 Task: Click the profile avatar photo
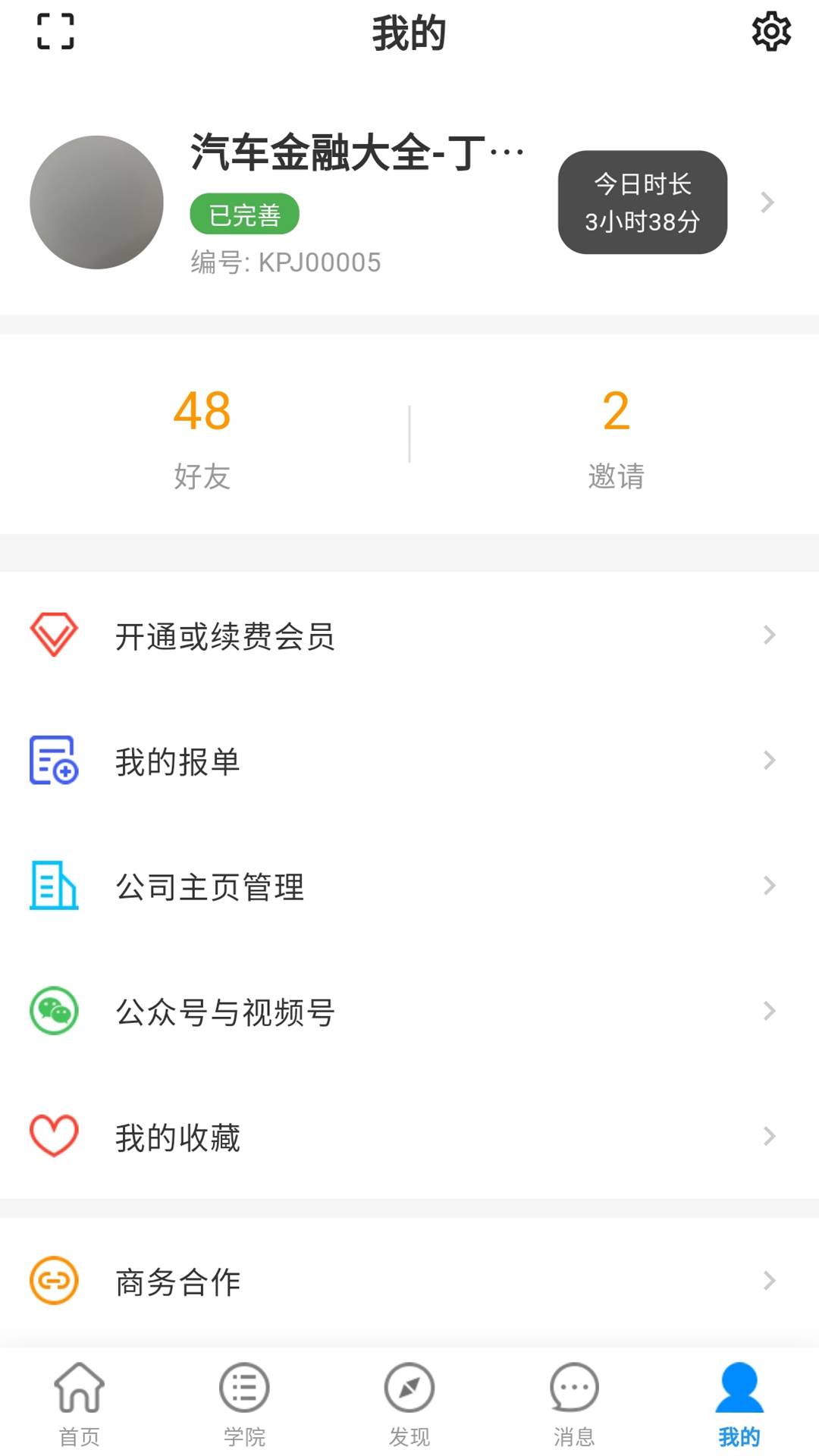pyautogui.click(x=98, y=201)
